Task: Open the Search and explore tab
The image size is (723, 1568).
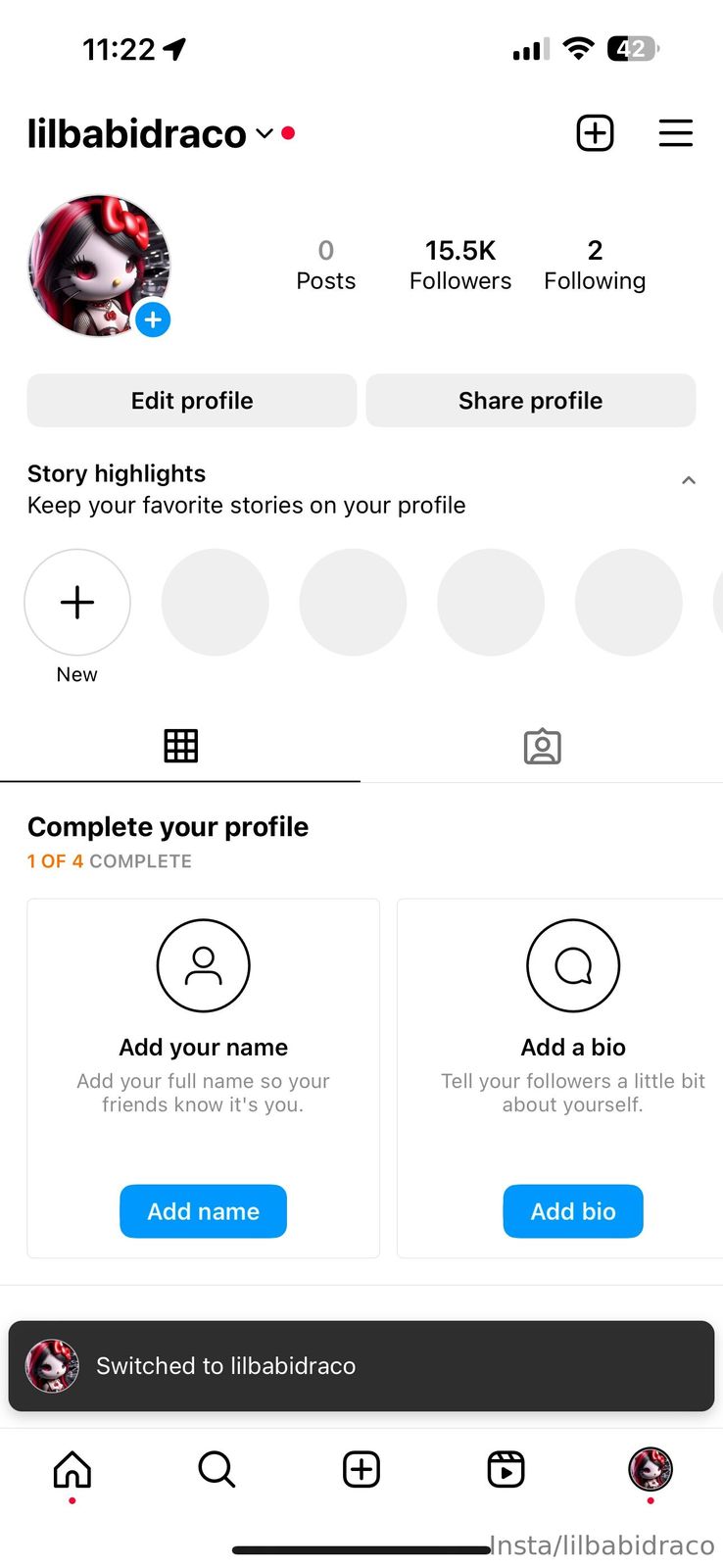Action: (x=217, y=1469)
